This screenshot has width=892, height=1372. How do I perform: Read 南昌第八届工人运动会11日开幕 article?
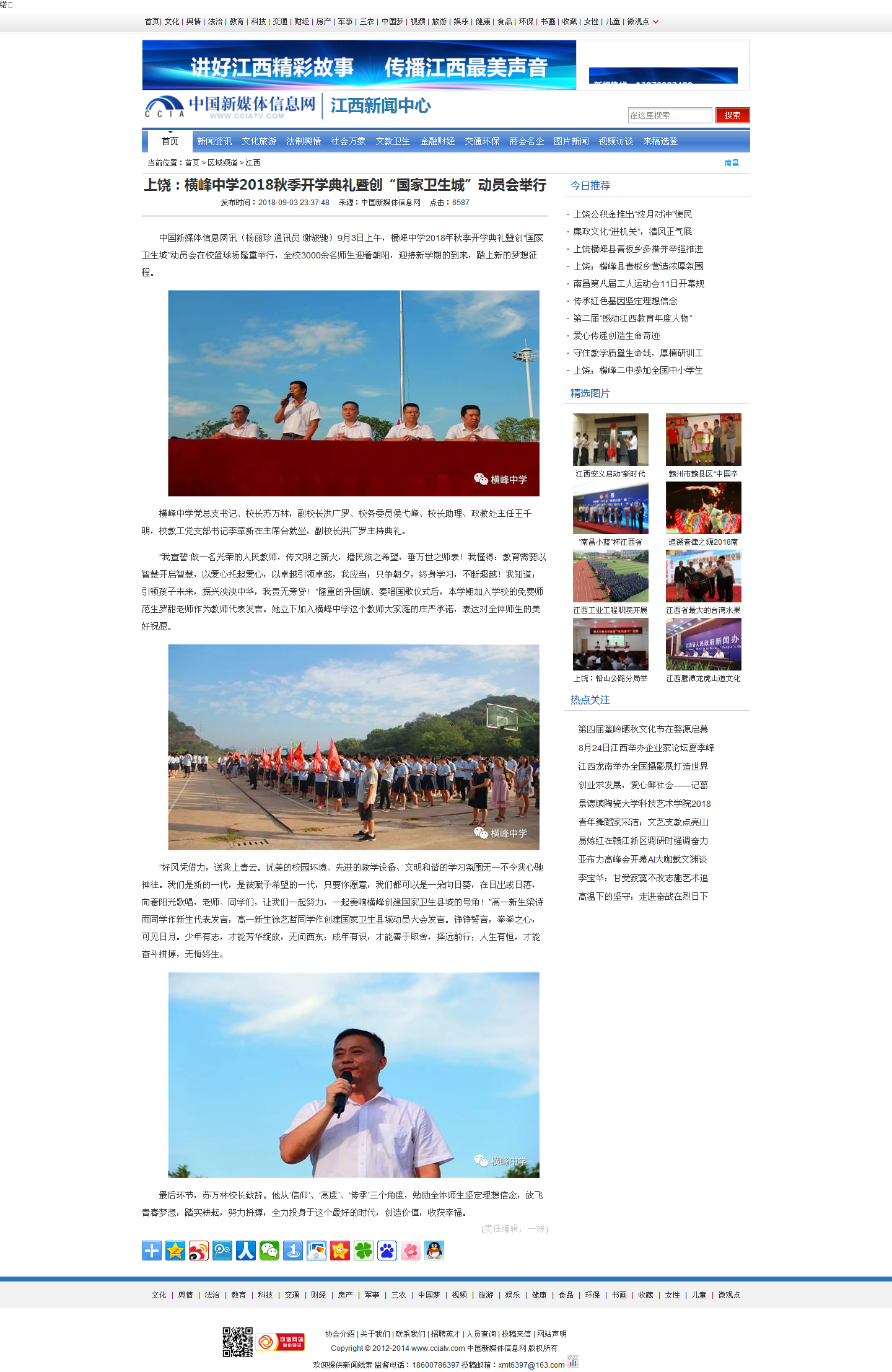pyautogui.click(x=639, y=284)
